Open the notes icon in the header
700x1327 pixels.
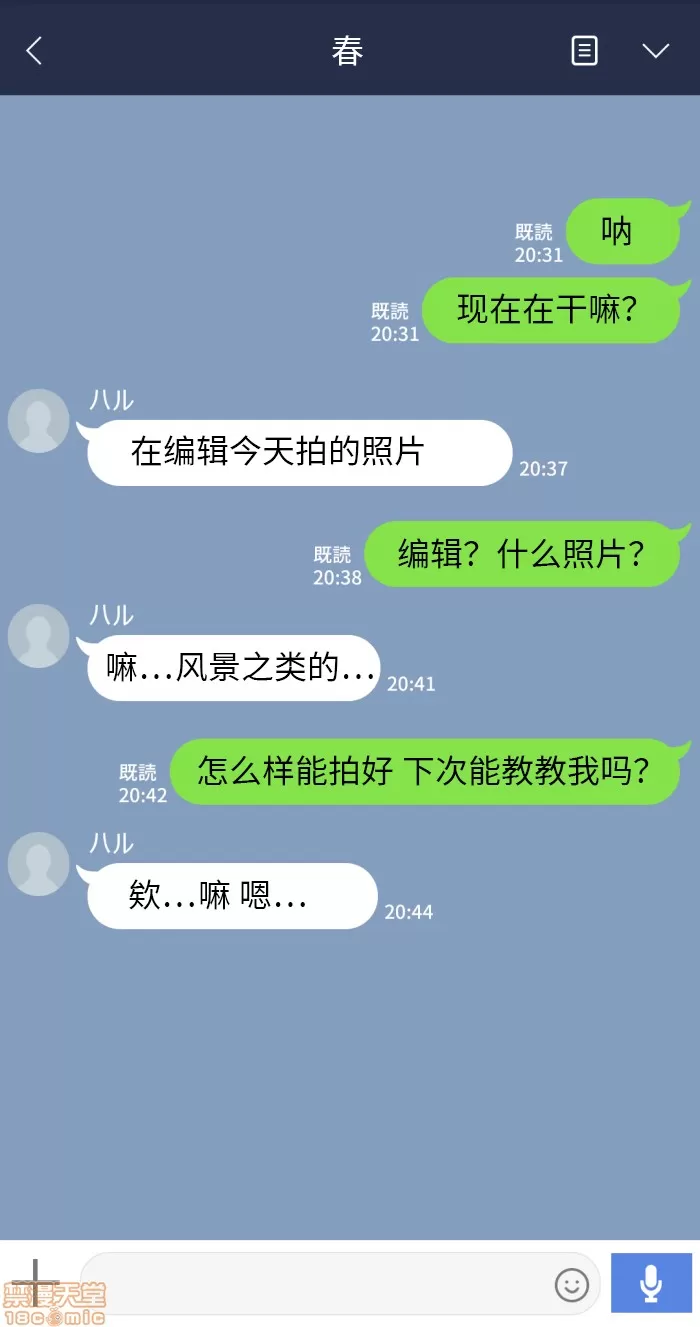[x=584, y=50]
